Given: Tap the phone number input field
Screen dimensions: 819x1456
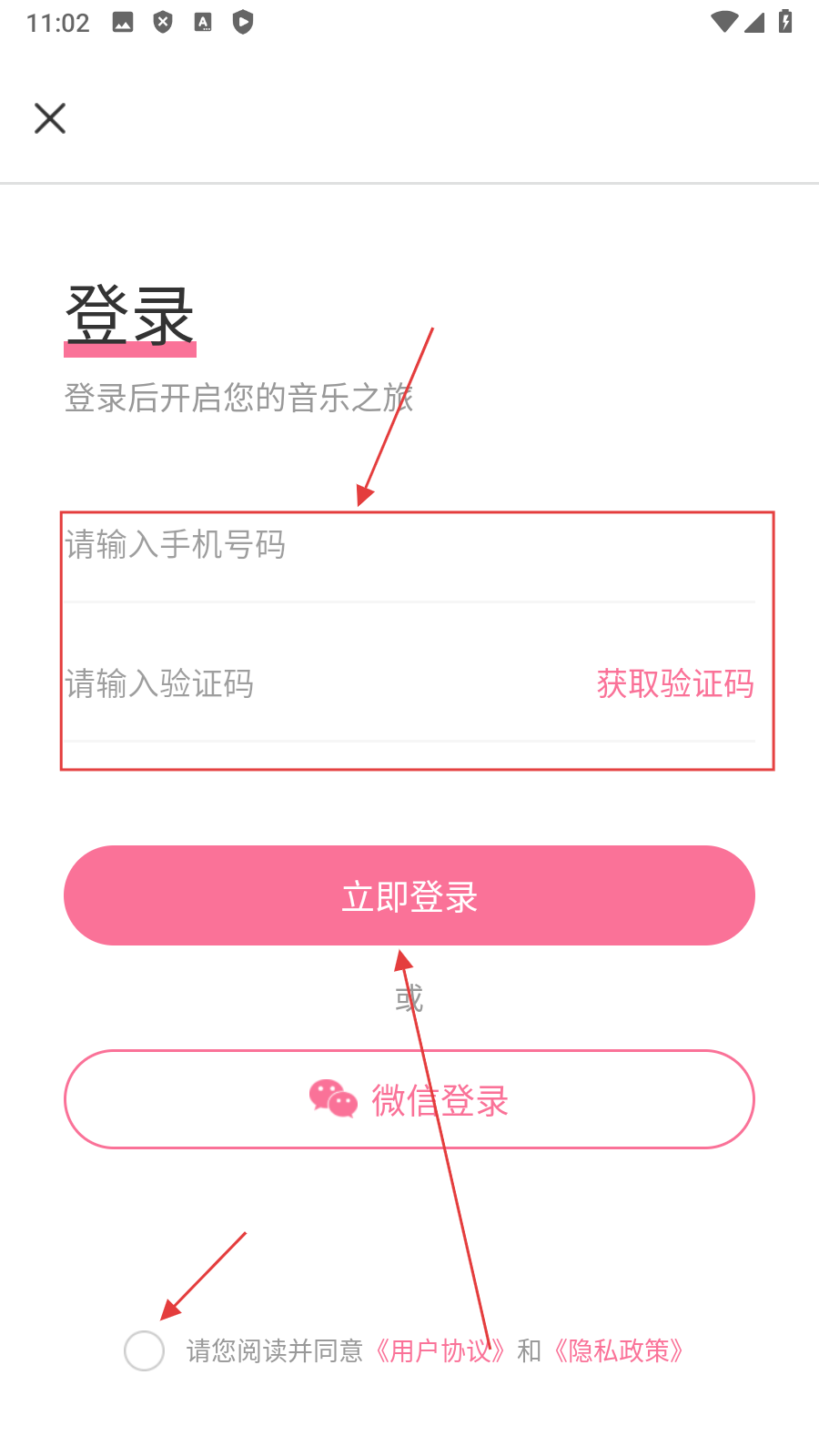Looking at the screenshot, I should click(364, 546).
